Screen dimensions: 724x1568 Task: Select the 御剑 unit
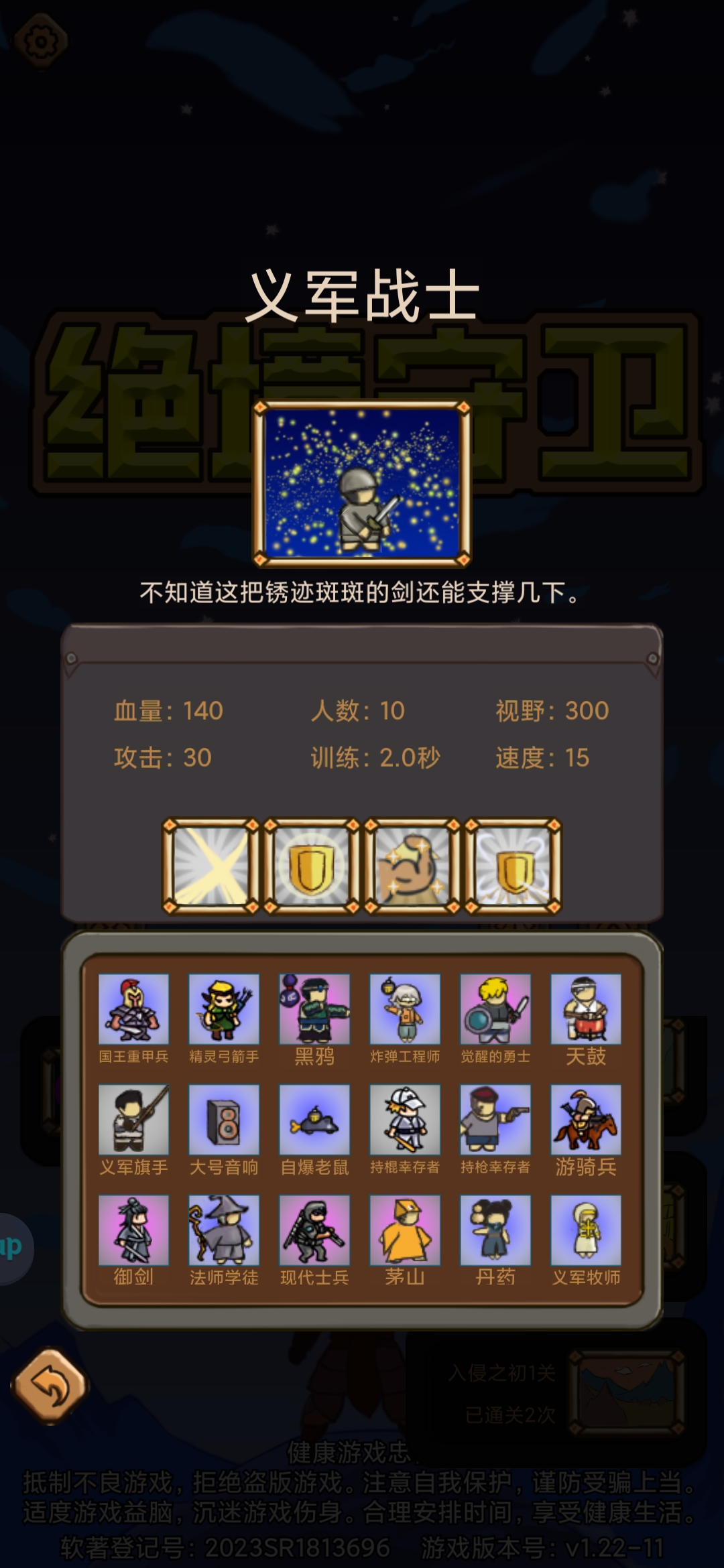tap(133, 1230)
